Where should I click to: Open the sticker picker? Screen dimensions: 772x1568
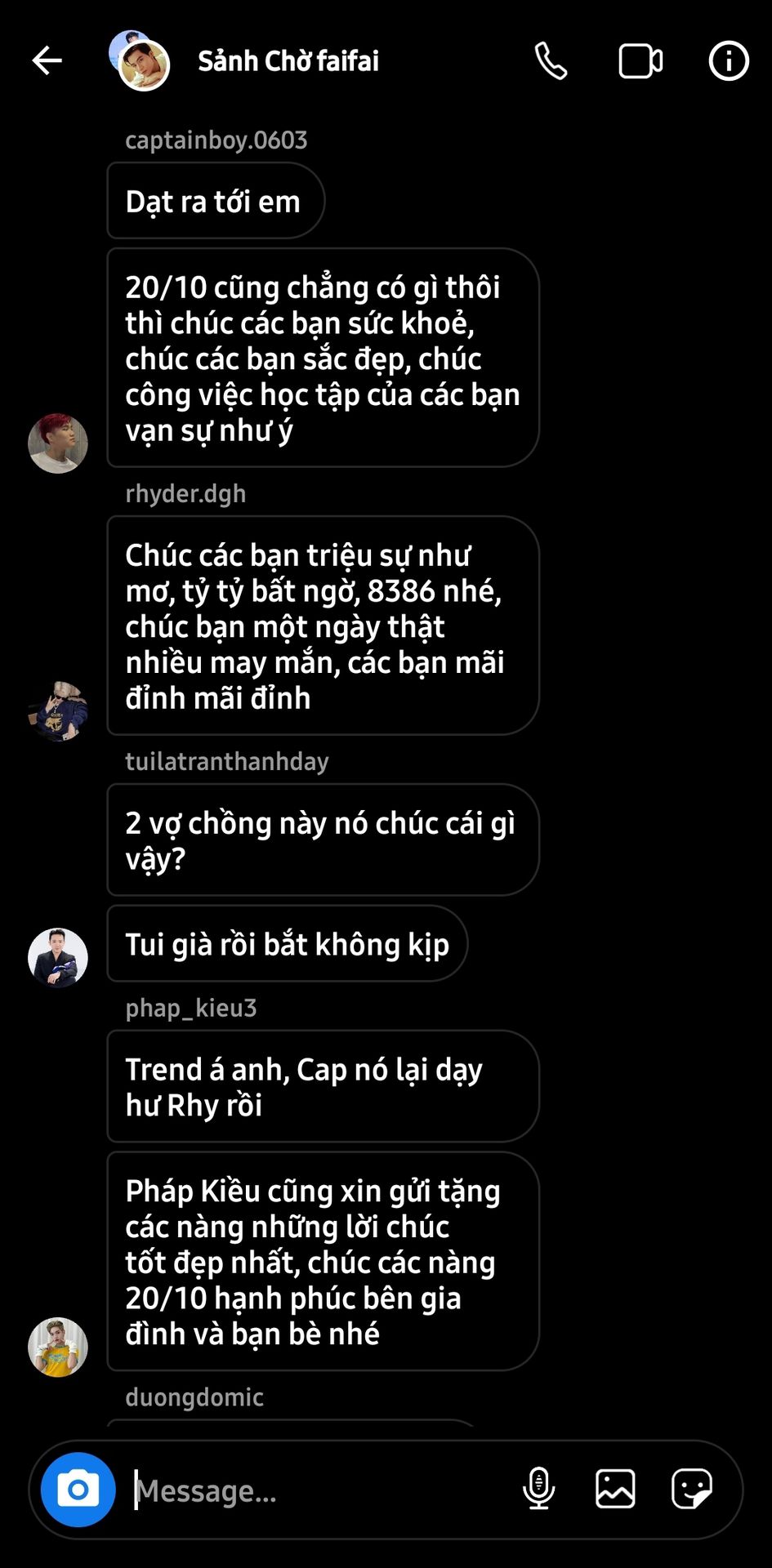(x=692, y=1489)
